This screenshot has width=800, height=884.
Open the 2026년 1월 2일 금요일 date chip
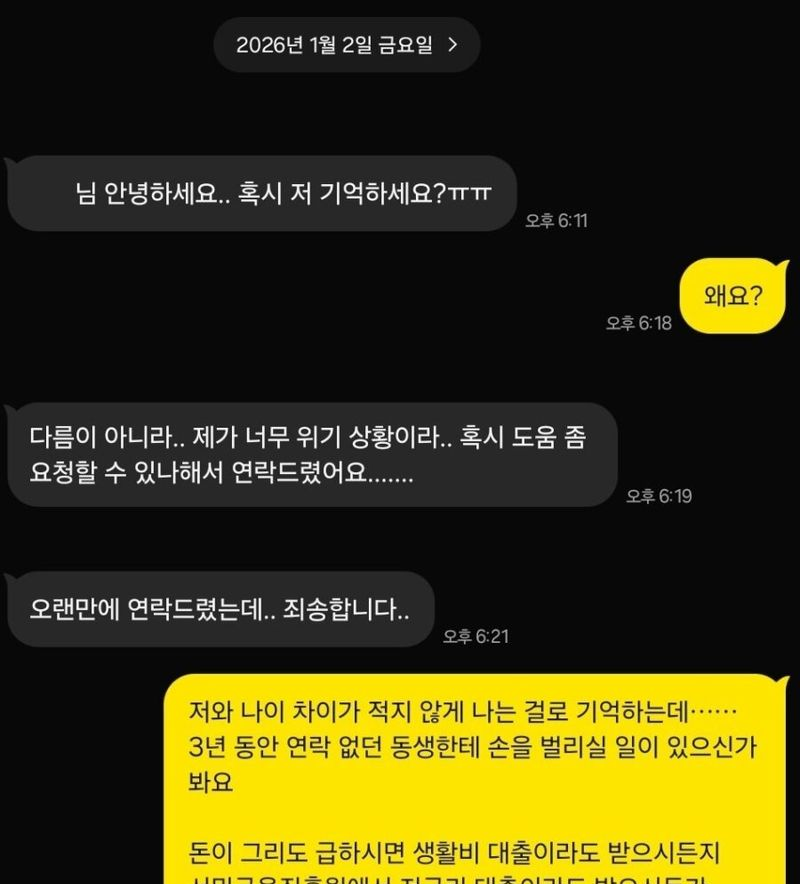347,45
